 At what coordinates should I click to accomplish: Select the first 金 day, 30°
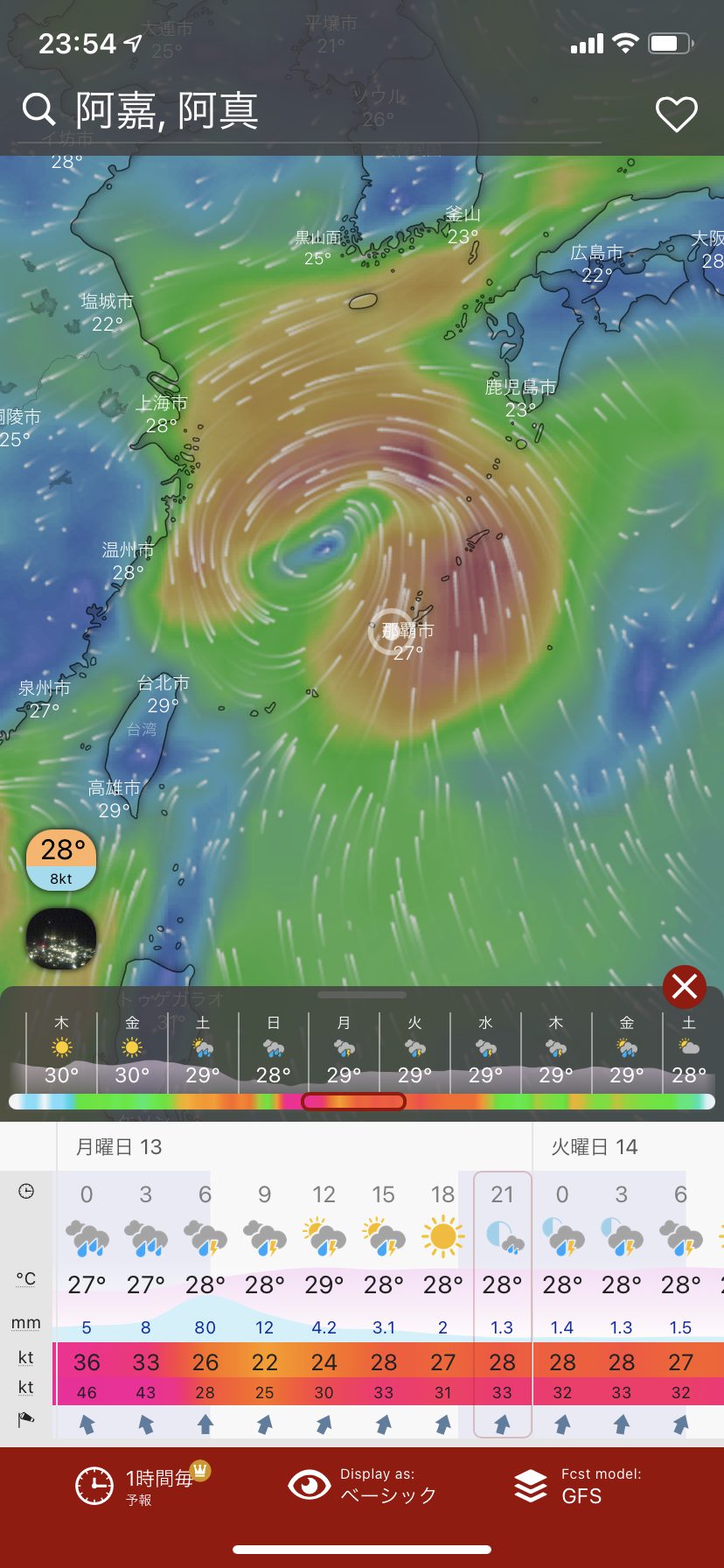click(x=132, y=1050)
